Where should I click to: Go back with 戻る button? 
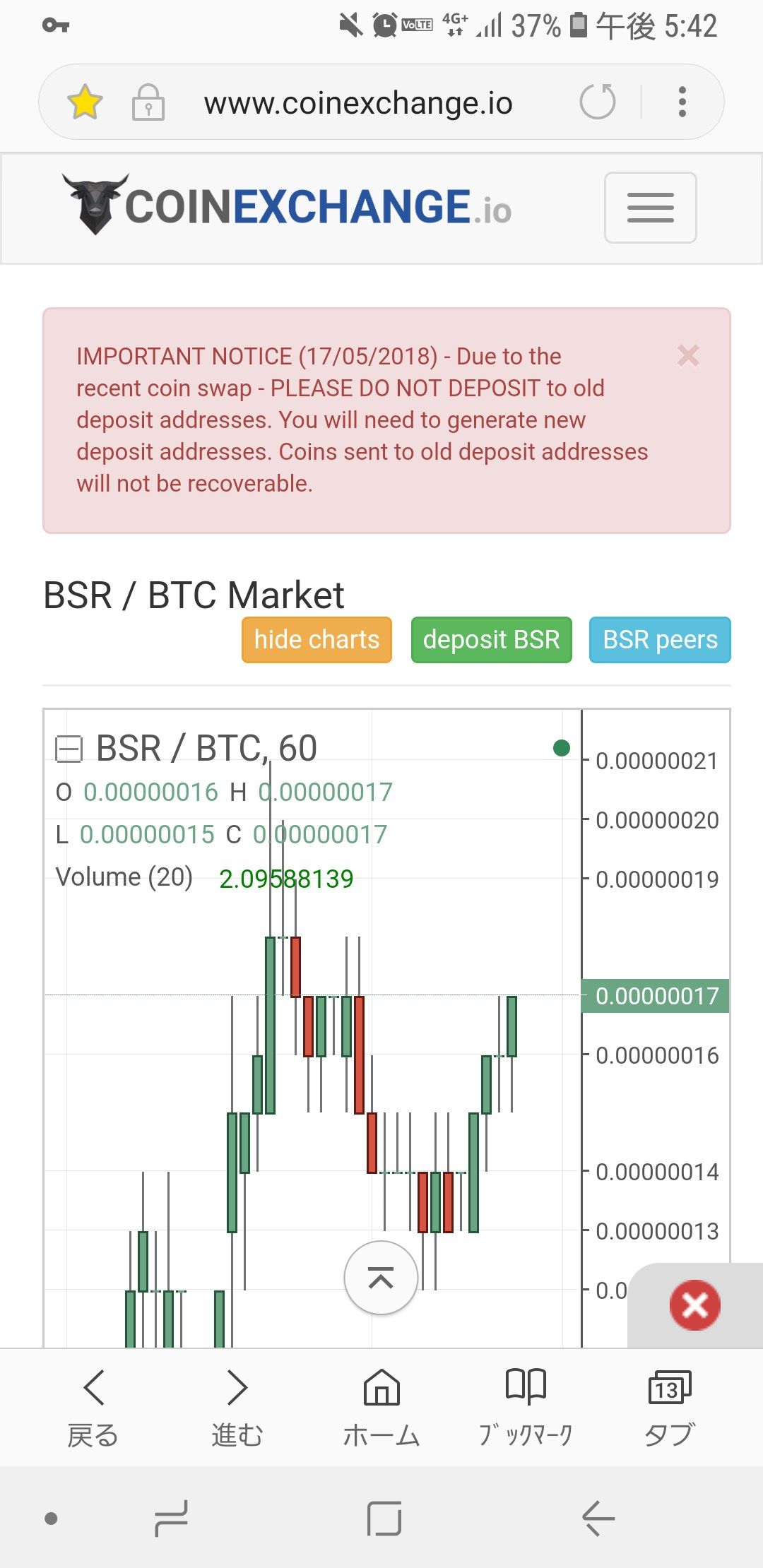[x=93, y=1407]
